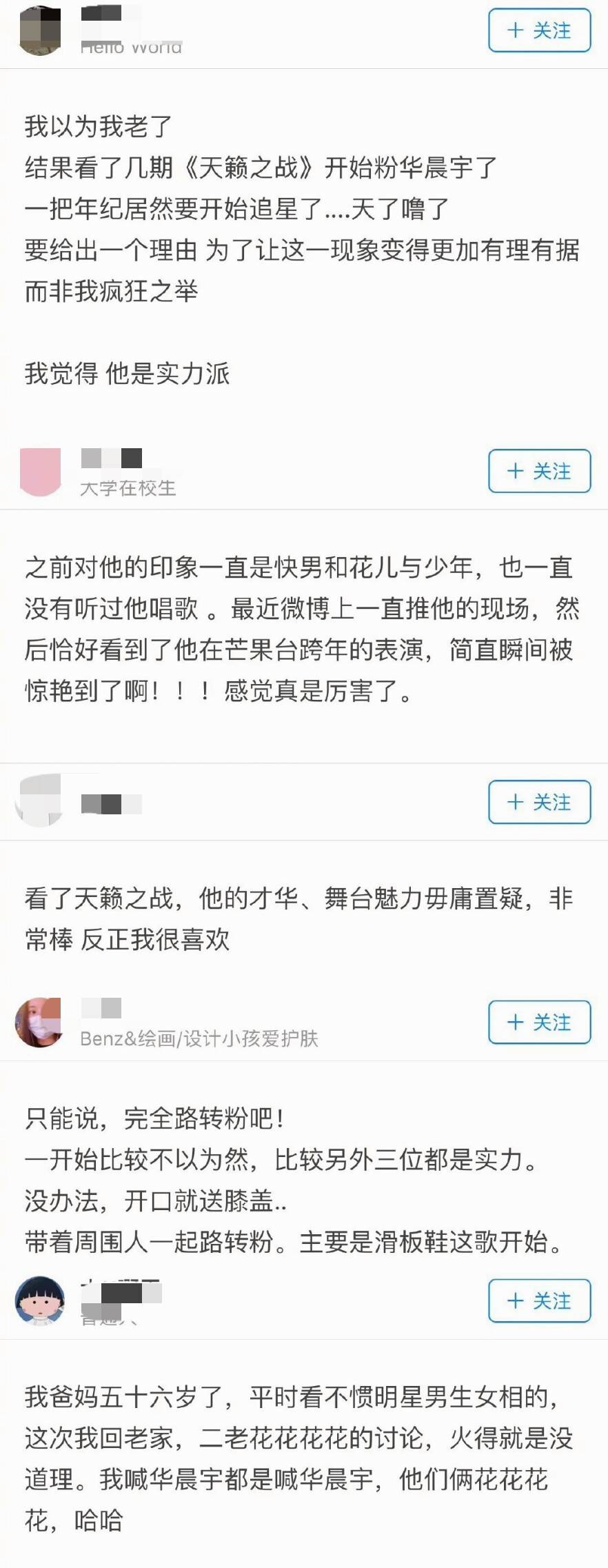This screenshot has height=1568, width=608.
Task: Click the pink avatar of the college student
Action: pos(39,472)
